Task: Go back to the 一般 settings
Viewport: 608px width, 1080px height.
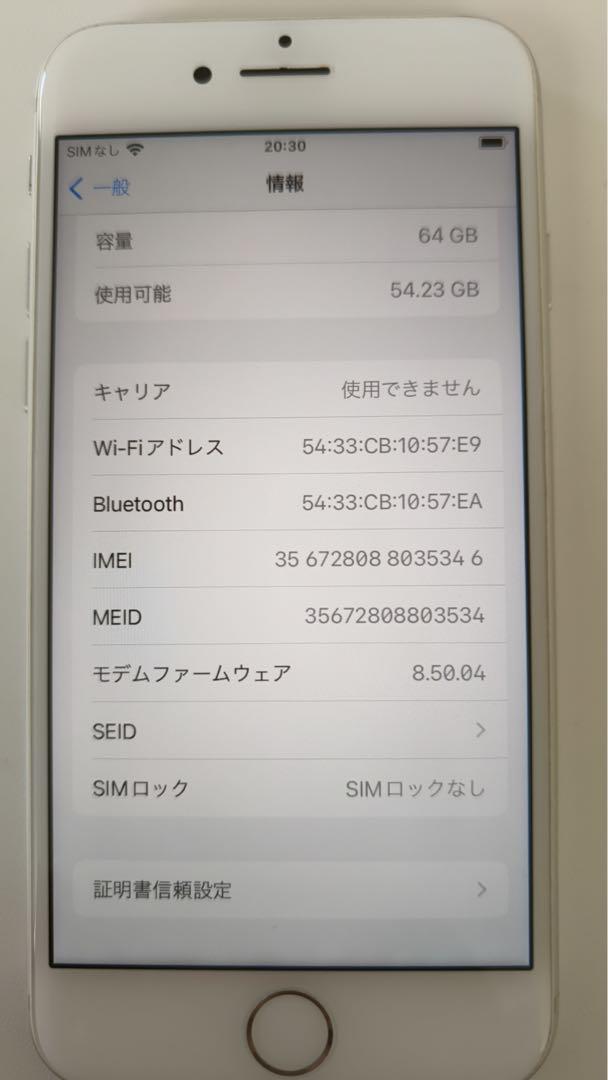Action: pos(101,187)
